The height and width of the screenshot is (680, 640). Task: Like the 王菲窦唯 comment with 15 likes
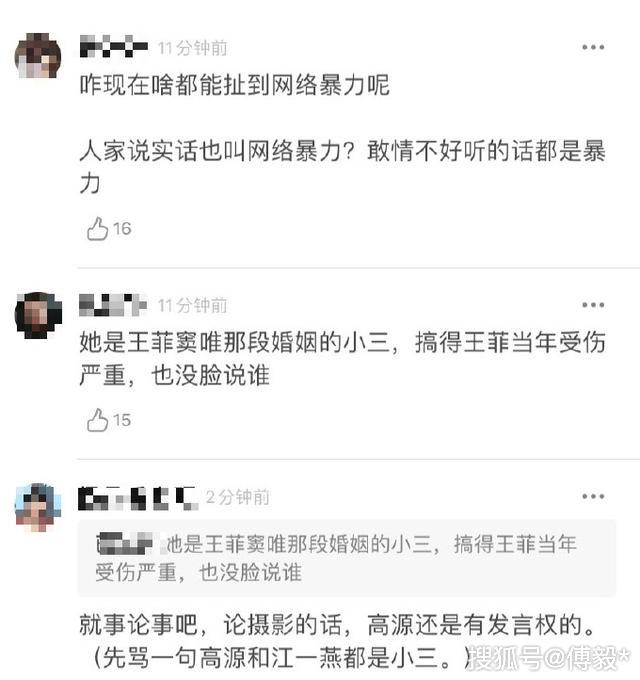(98, 420)
